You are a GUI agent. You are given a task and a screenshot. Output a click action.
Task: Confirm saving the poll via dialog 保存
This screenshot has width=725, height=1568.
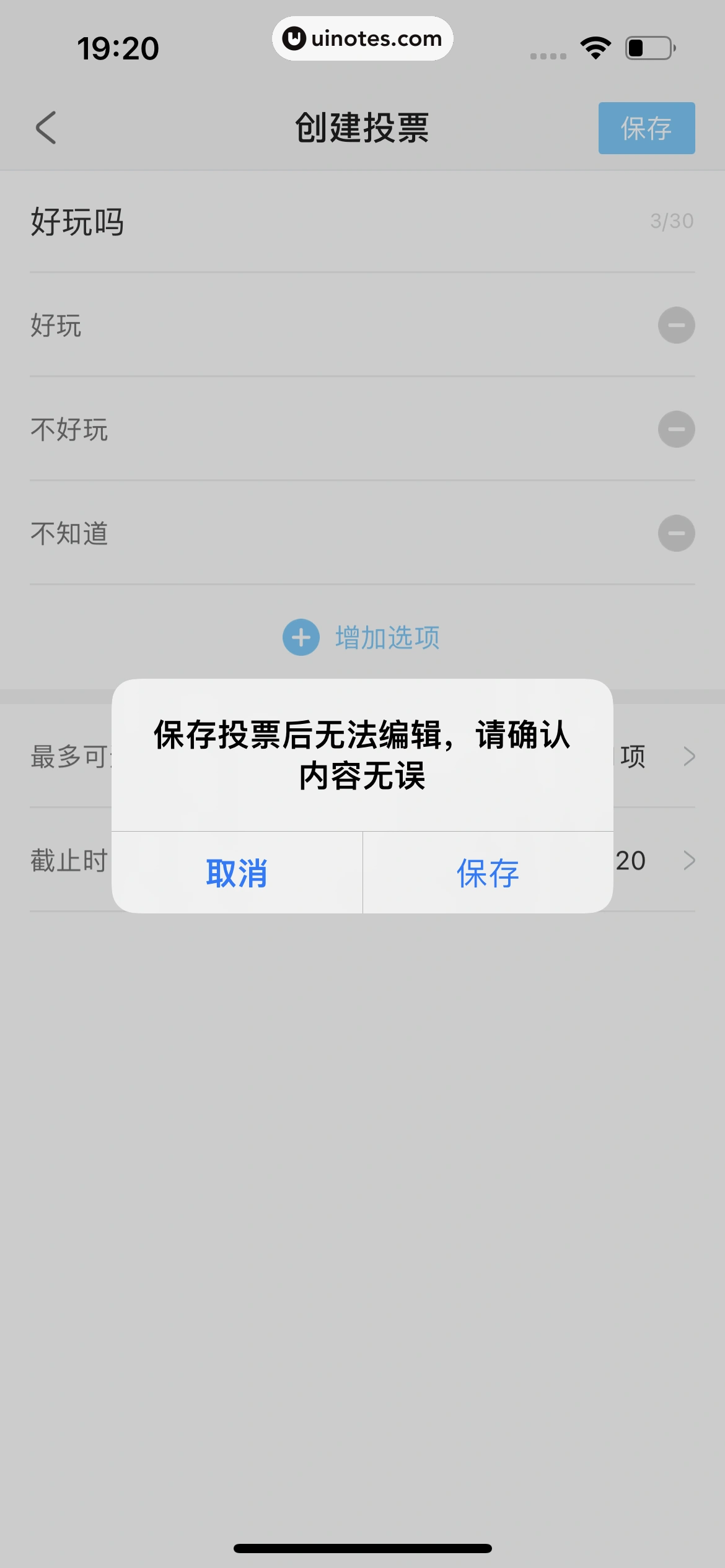tap(488, 873)
